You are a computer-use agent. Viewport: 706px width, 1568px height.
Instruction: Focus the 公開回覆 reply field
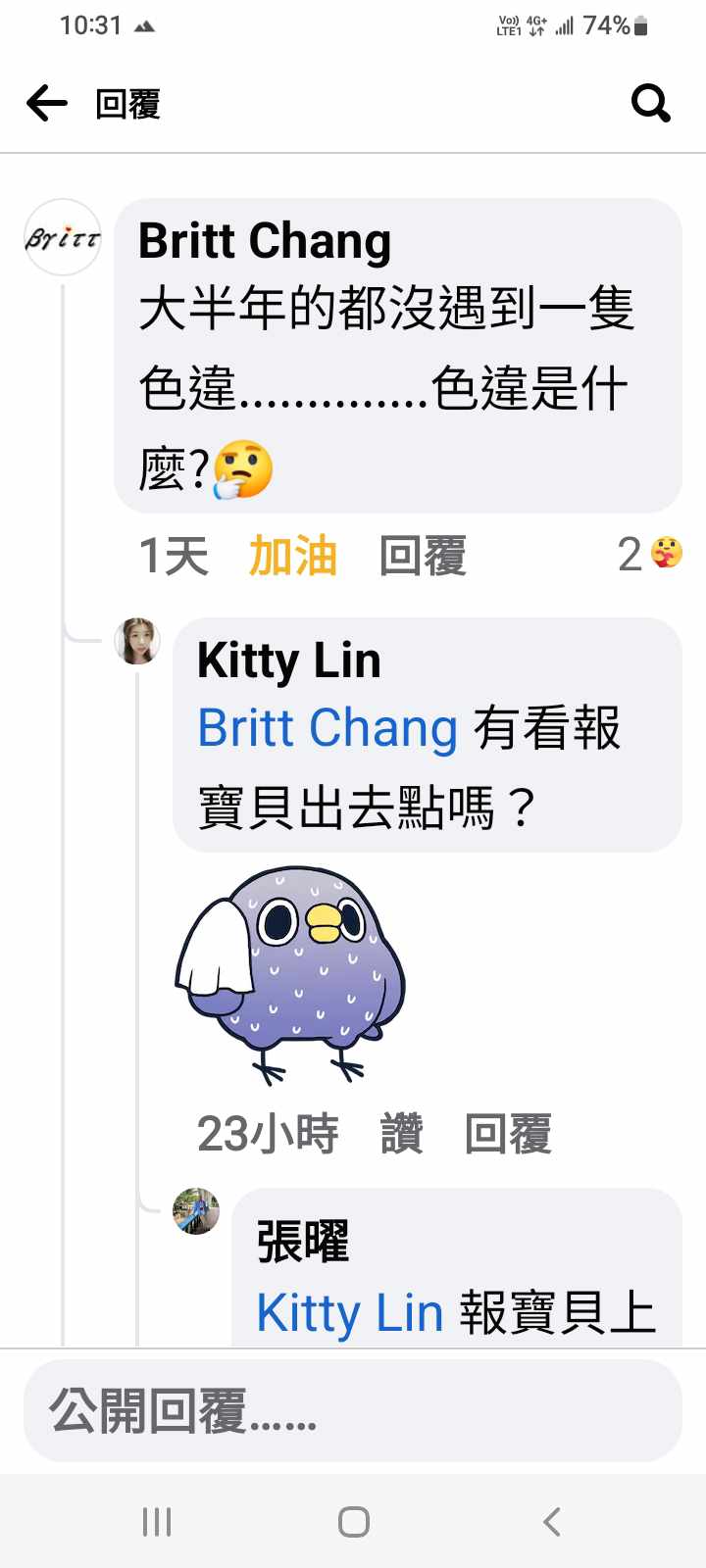[353, 1411]
